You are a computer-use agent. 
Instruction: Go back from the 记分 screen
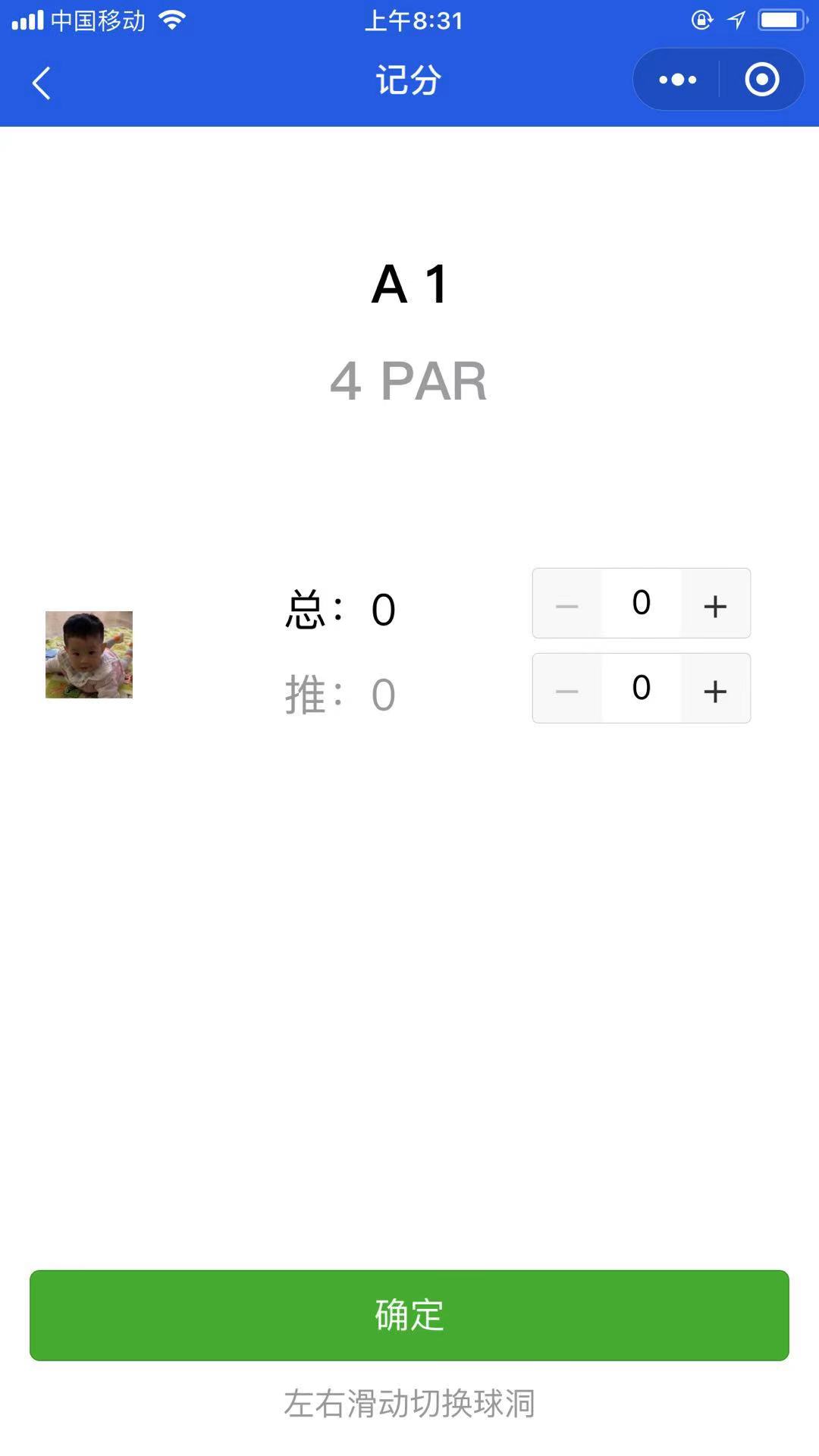coord(42,82)
